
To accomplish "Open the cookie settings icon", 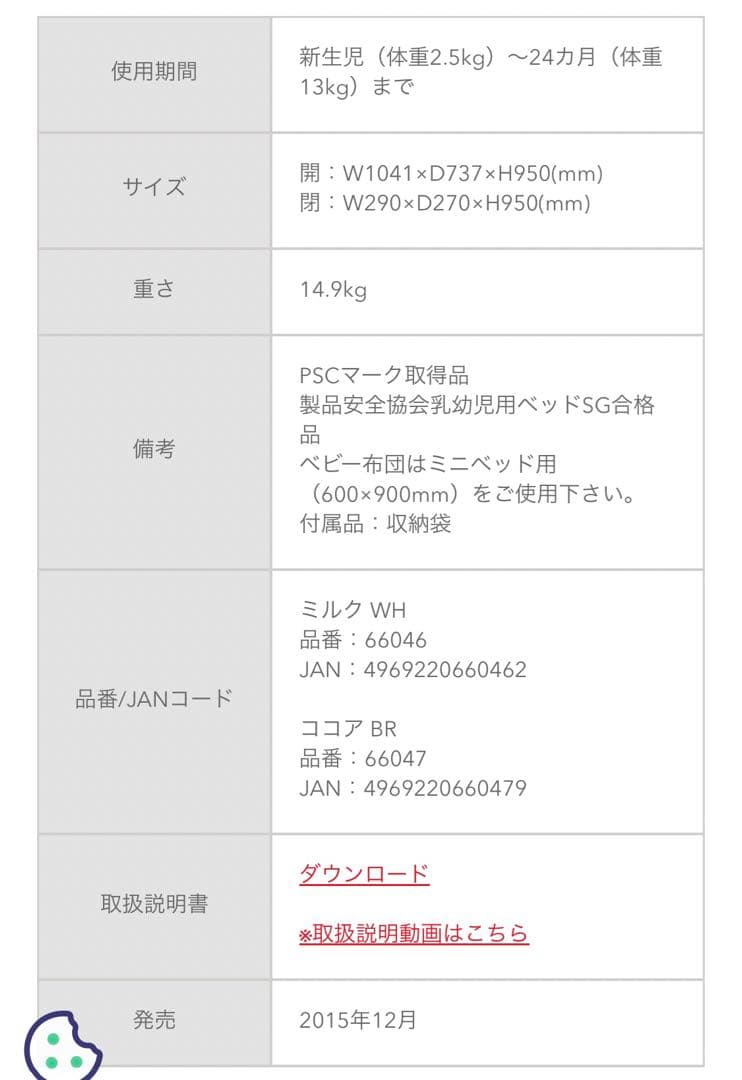I will [x=62, y=1047].
